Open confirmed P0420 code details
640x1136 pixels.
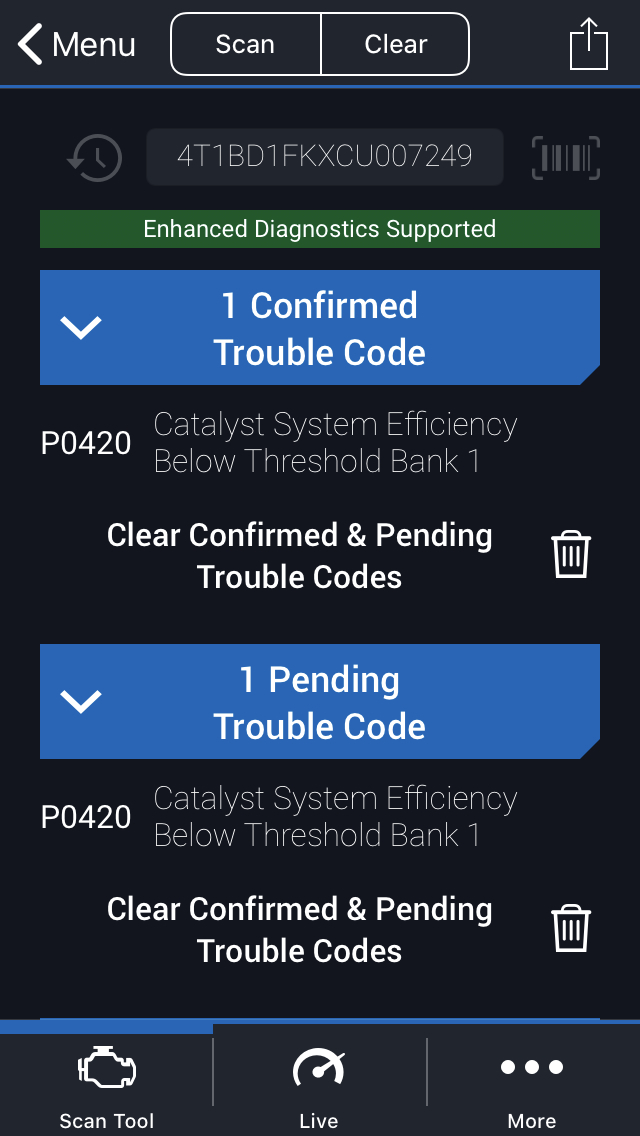point(280,443)
